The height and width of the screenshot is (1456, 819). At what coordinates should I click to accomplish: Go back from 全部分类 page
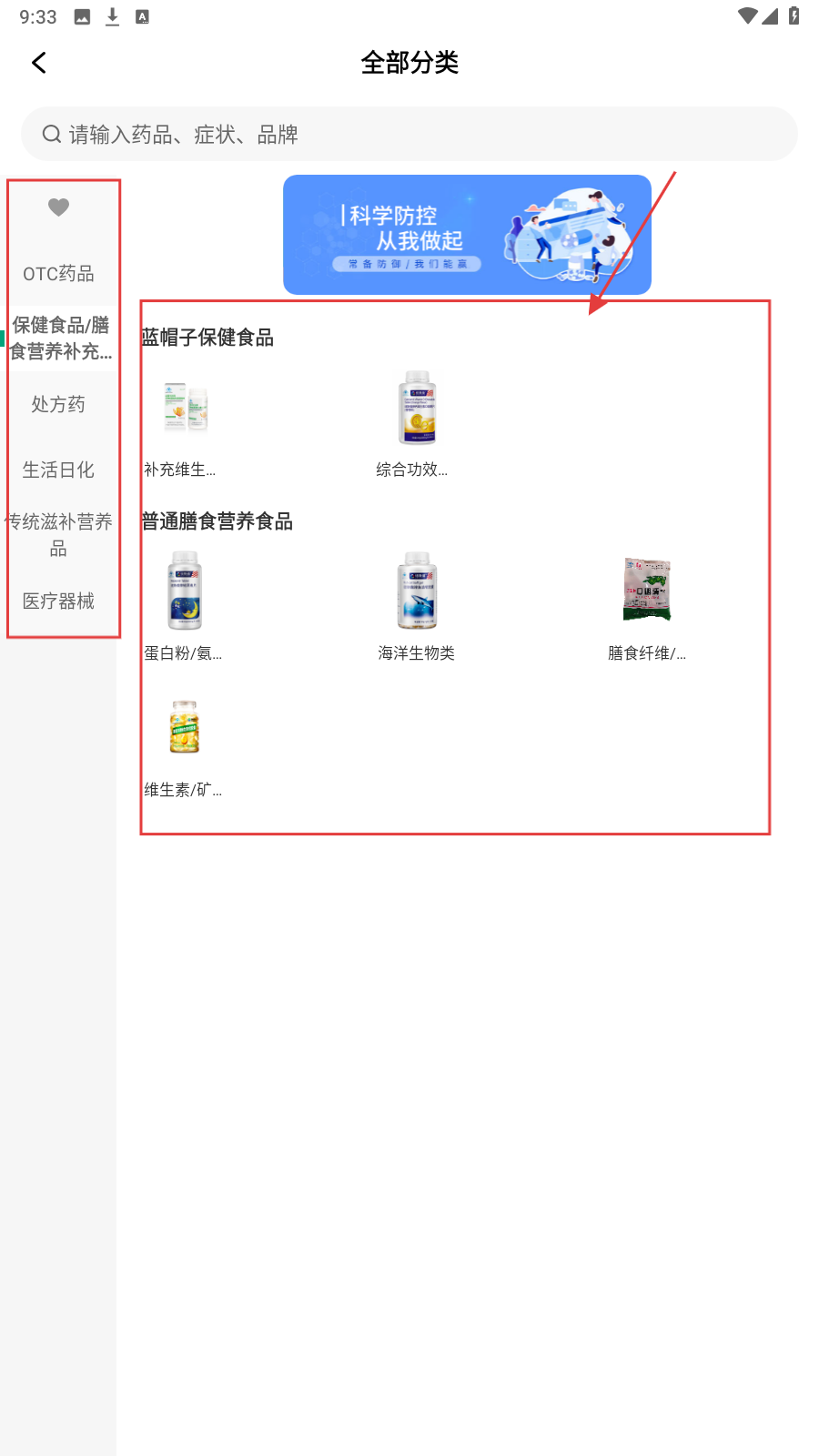coord(39,63)
